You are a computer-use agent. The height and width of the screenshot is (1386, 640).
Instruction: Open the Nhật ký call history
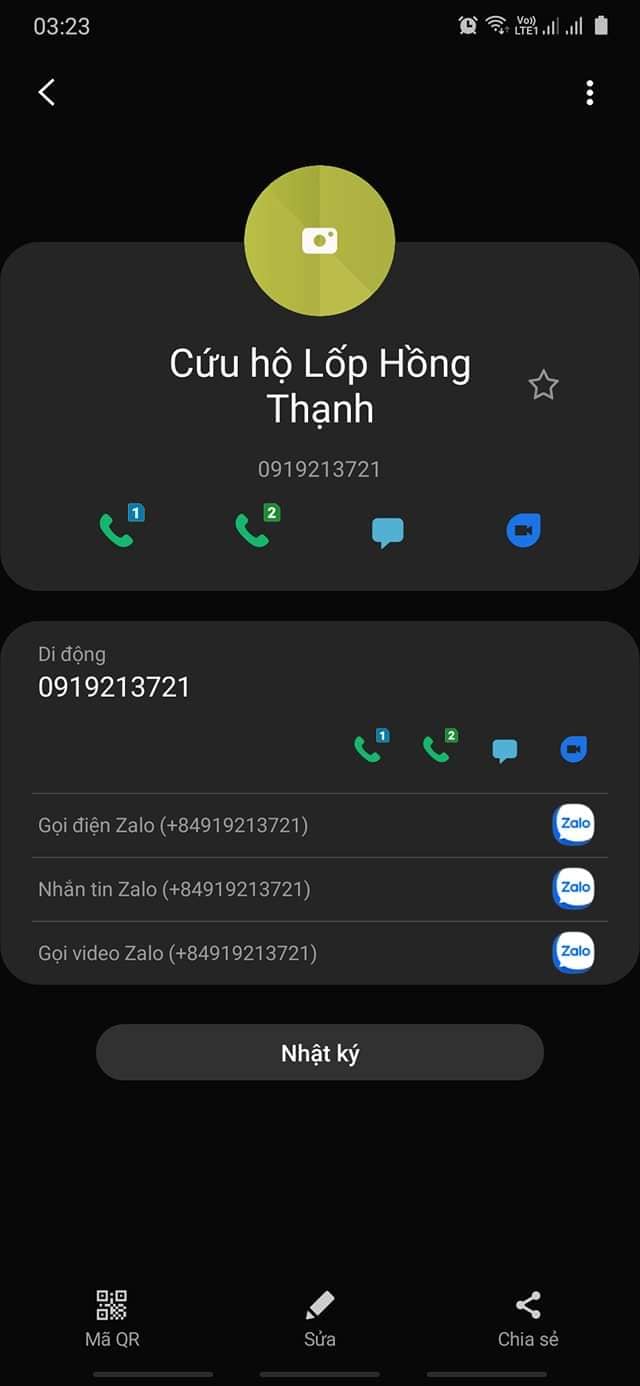320,1053
